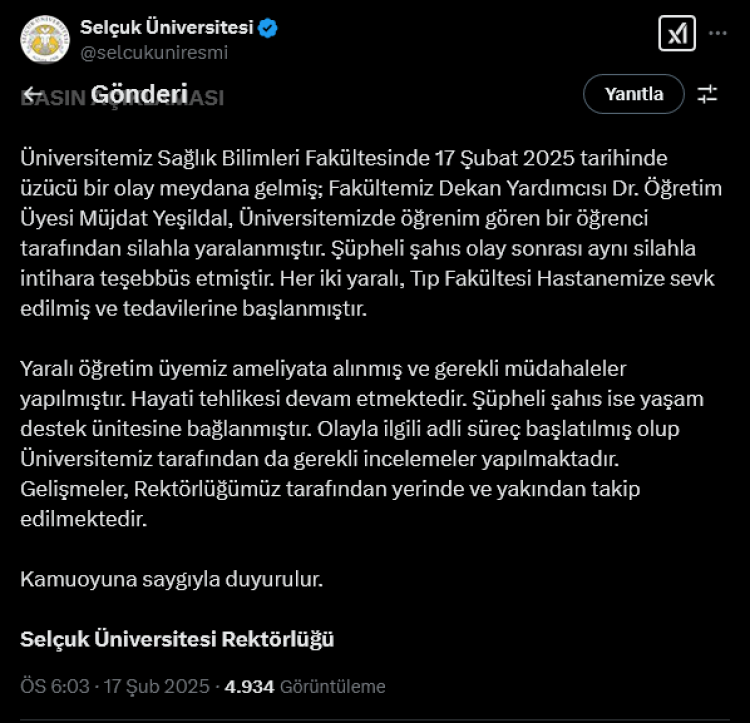
Task: Open the Selçuk Üniversitesi account name
Action: click(166, 28)
